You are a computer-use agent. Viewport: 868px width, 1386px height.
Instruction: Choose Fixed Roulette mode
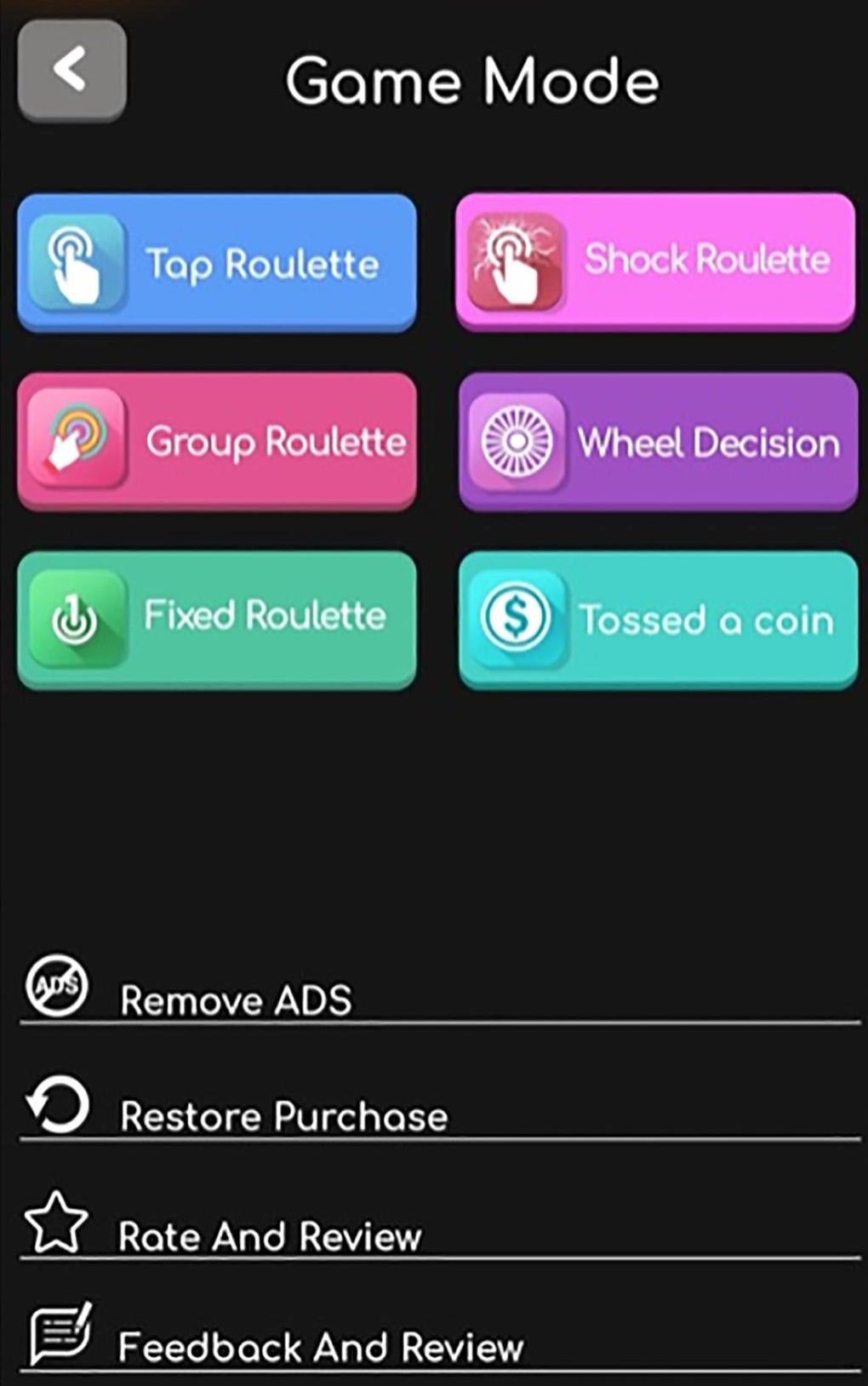217,618
